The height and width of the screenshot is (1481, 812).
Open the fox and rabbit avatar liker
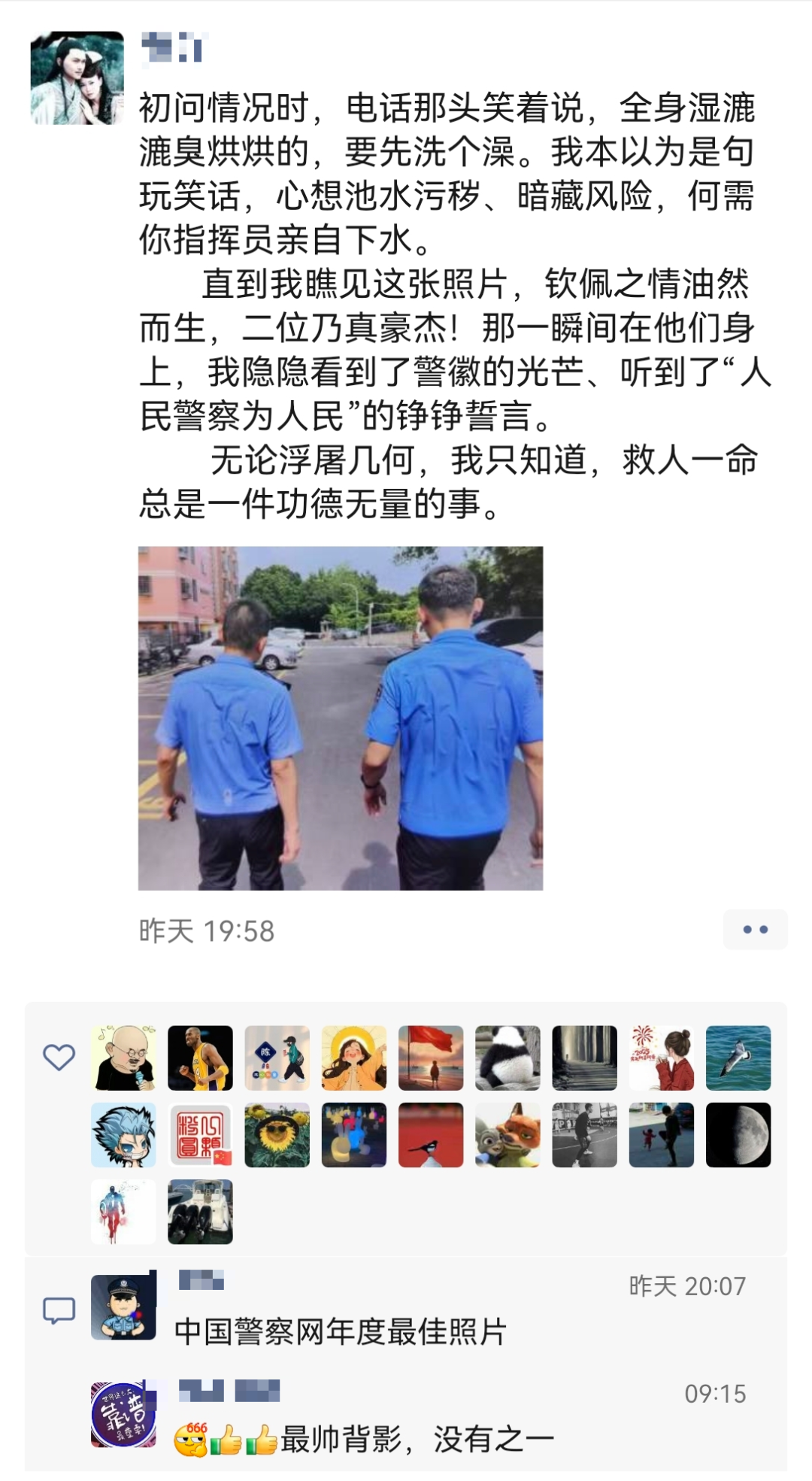coord(507,1134)
